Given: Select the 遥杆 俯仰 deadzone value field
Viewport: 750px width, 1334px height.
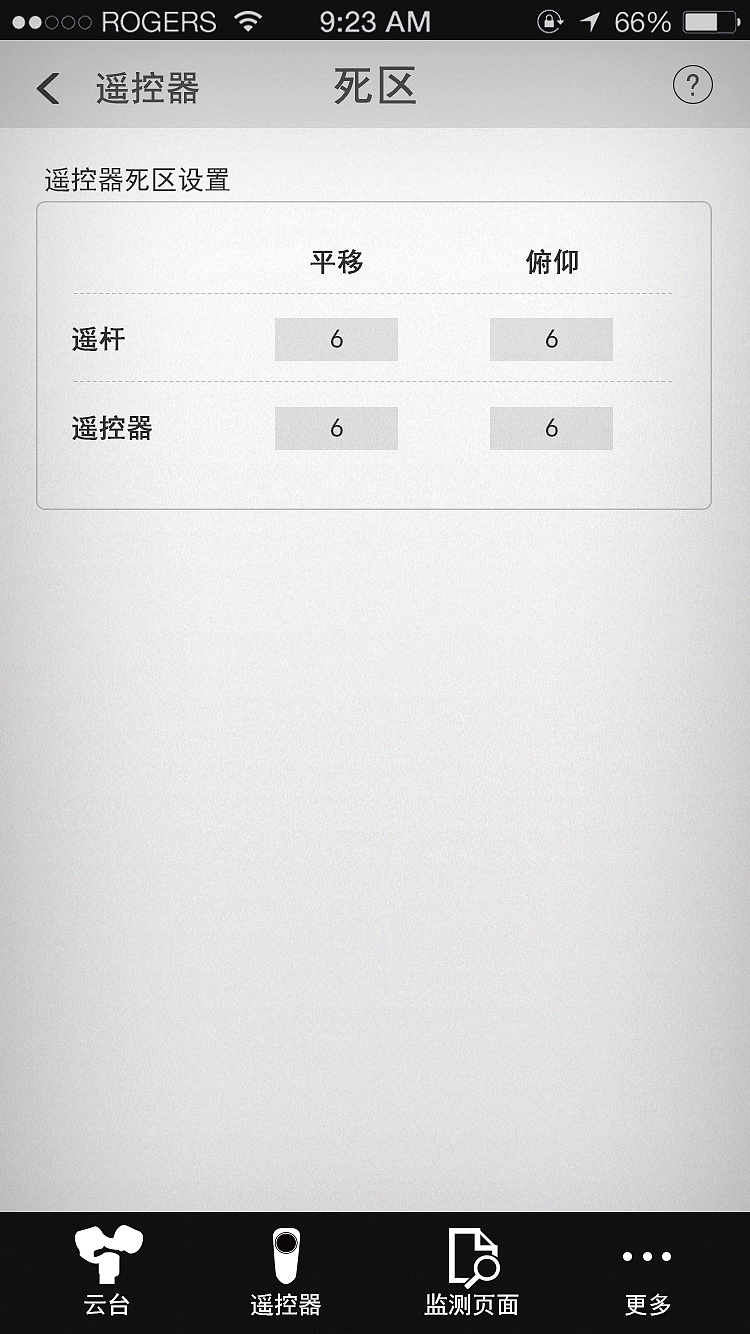Looking at the screenshot, I should pos(551,340).
